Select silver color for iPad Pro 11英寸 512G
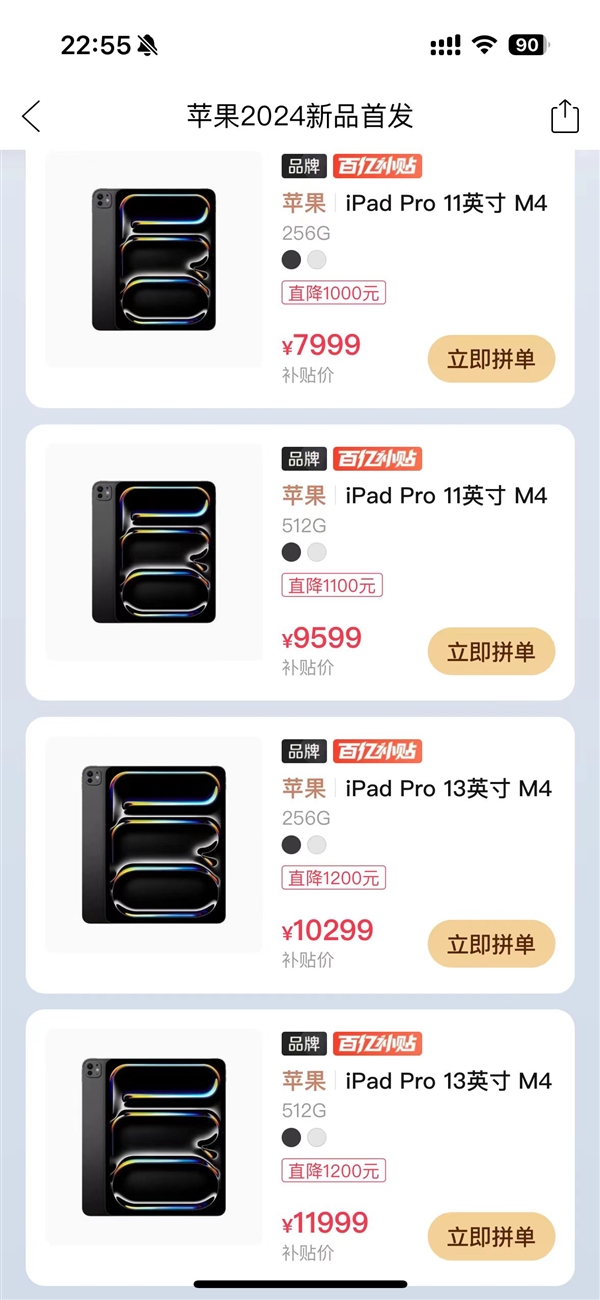This screenshot has height=1300, width=600. coord(317,552)
